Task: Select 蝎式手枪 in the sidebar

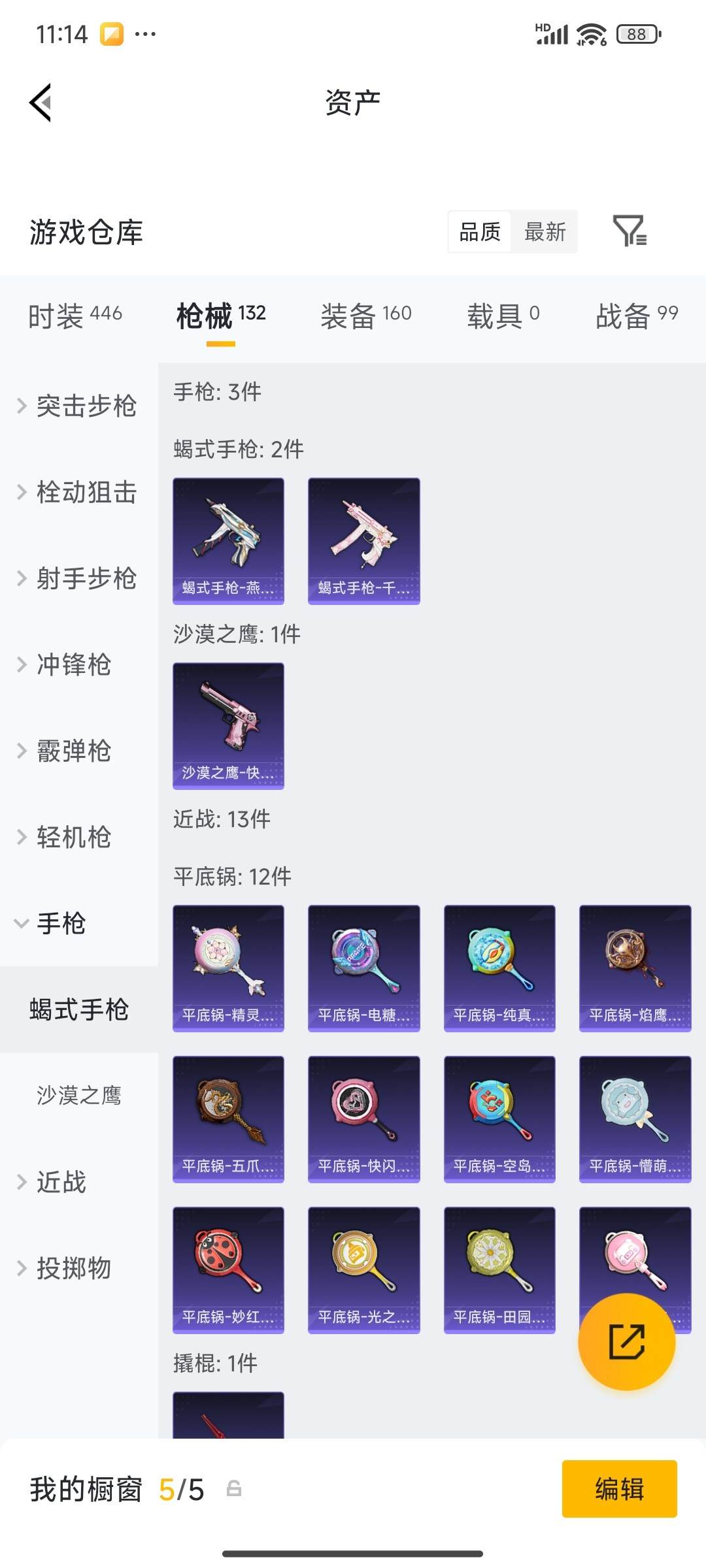Action: point(78,1009)
